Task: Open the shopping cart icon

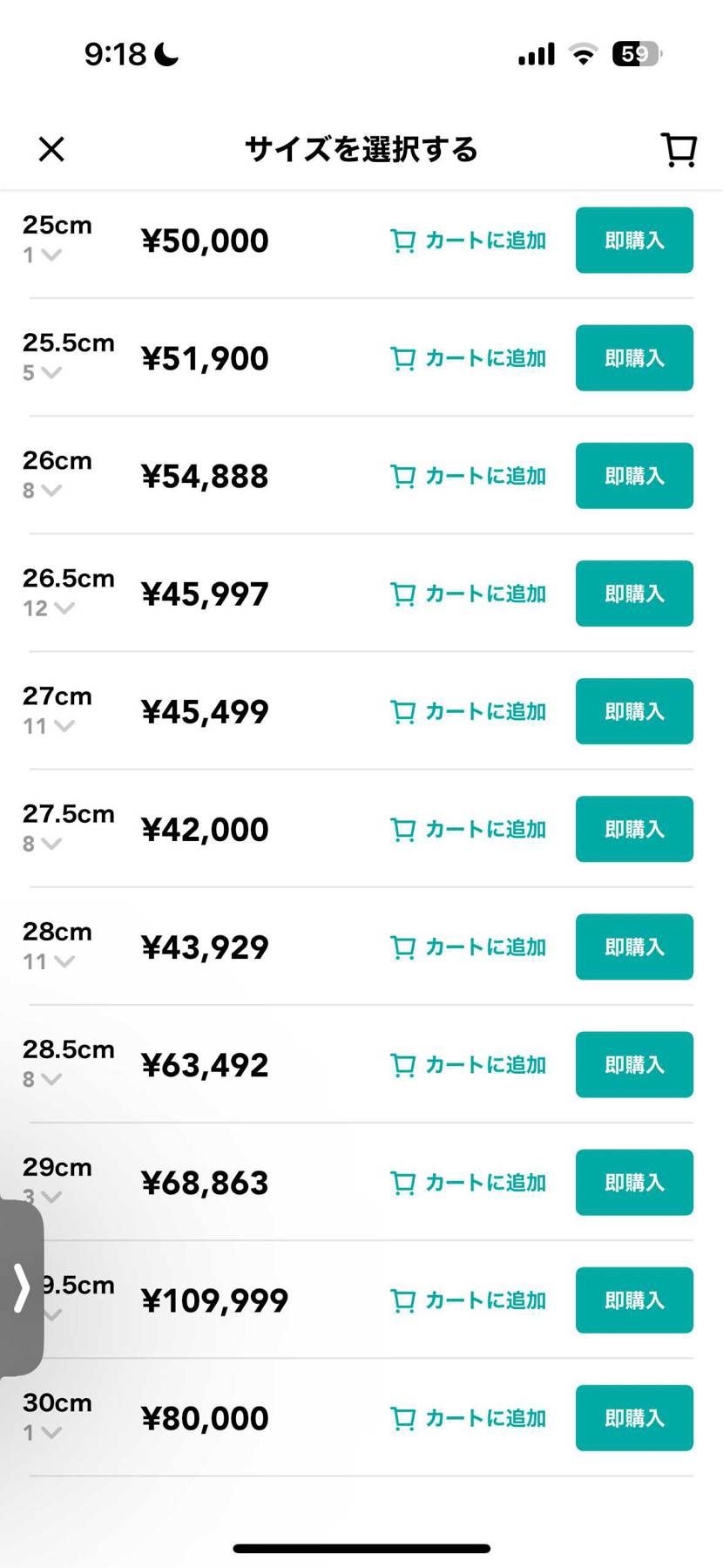Action: coord(679,149)
